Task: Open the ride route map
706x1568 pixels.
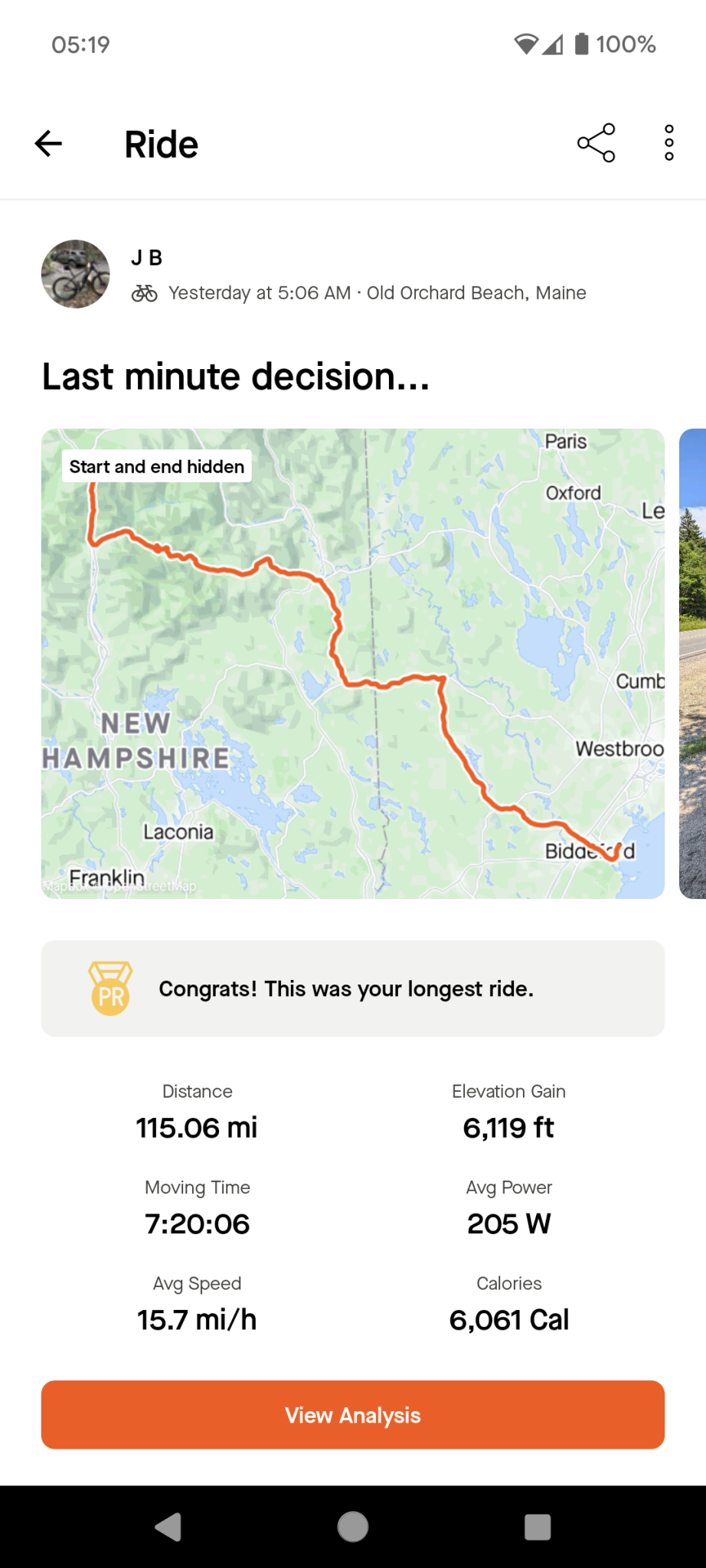Action: [x=352, y=663]
